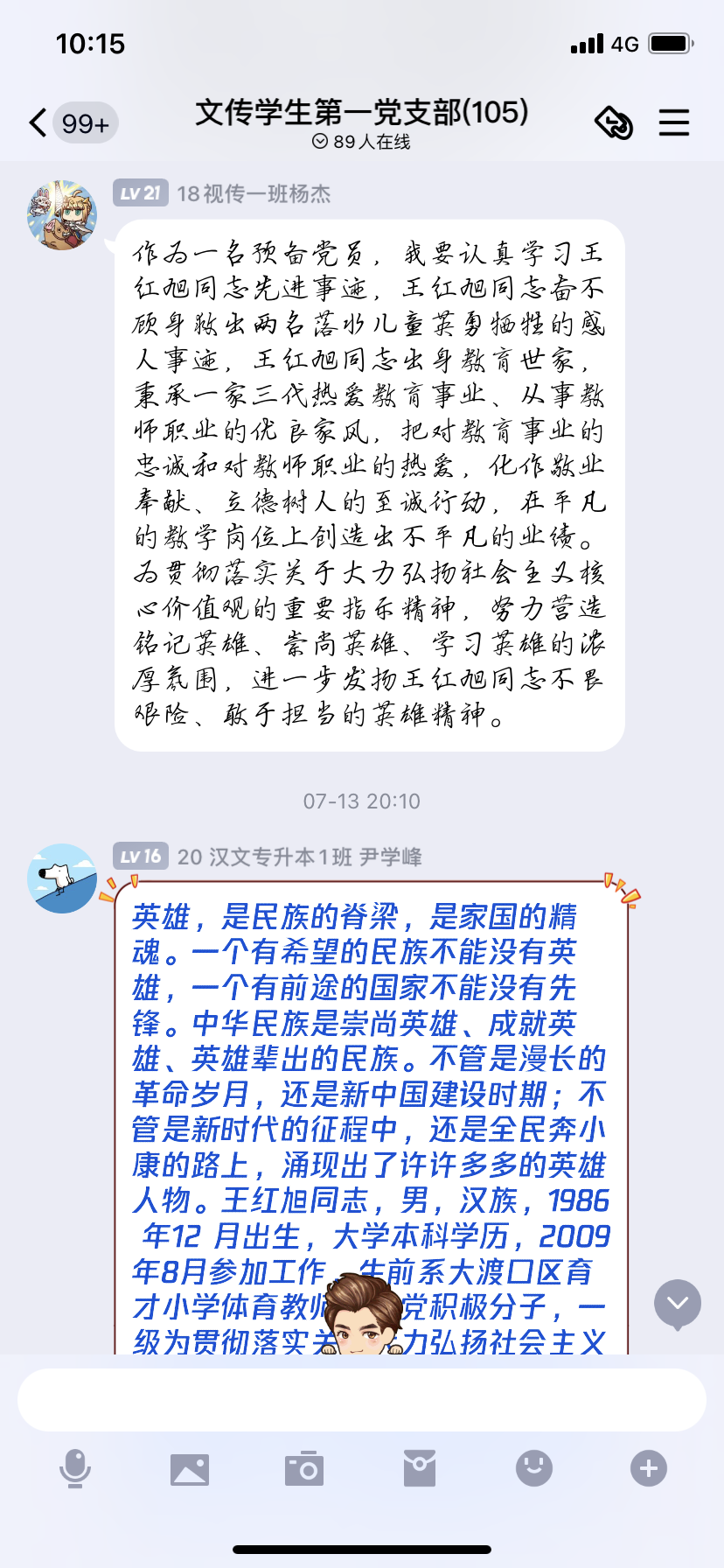Viewport: 724px width, 1568px height.
Task: Open more options with the plus icon
Action: [x=649, y=1468]
